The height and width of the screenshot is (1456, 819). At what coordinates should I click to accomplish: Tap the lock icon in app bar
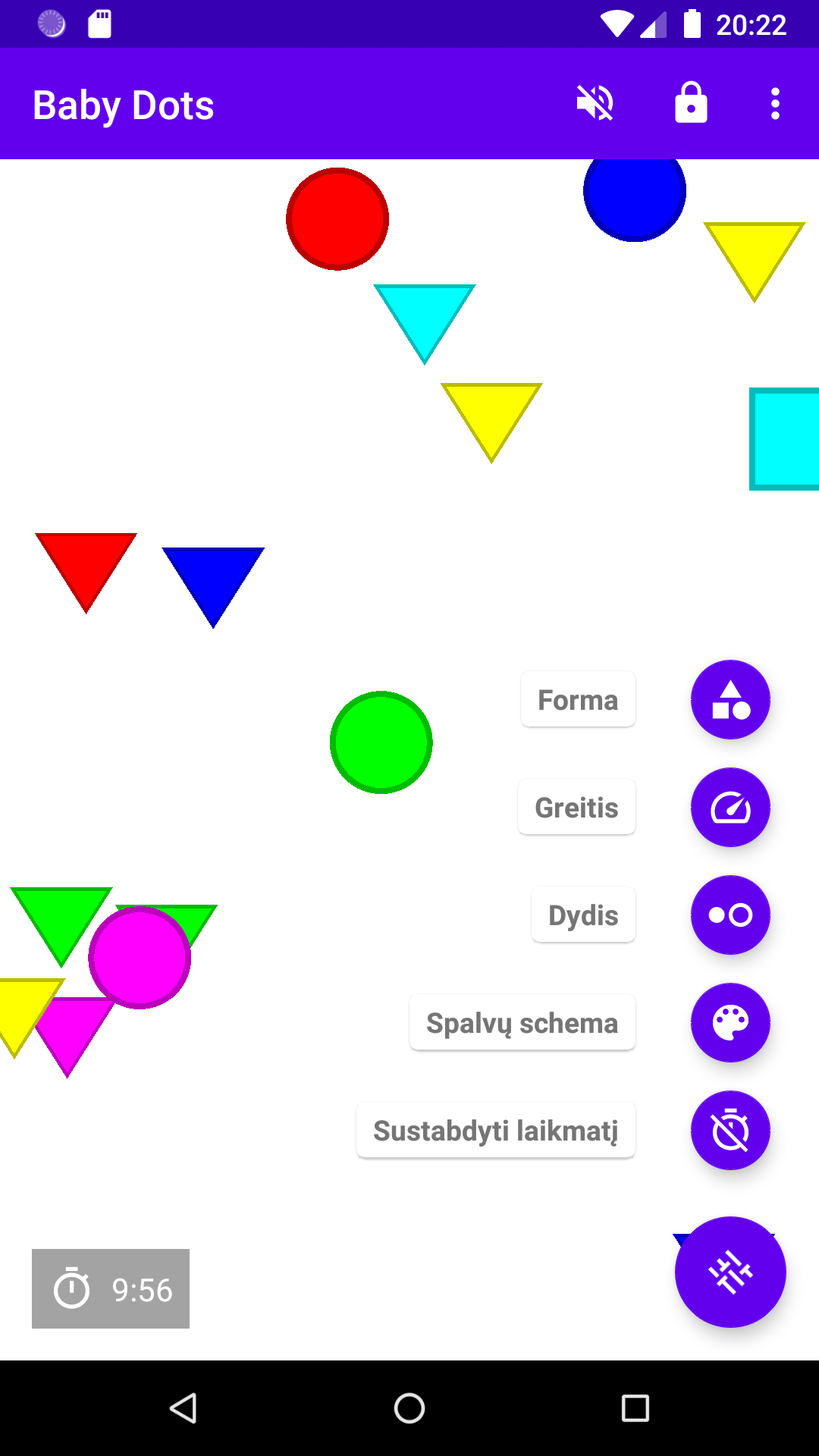pos(691,103)
